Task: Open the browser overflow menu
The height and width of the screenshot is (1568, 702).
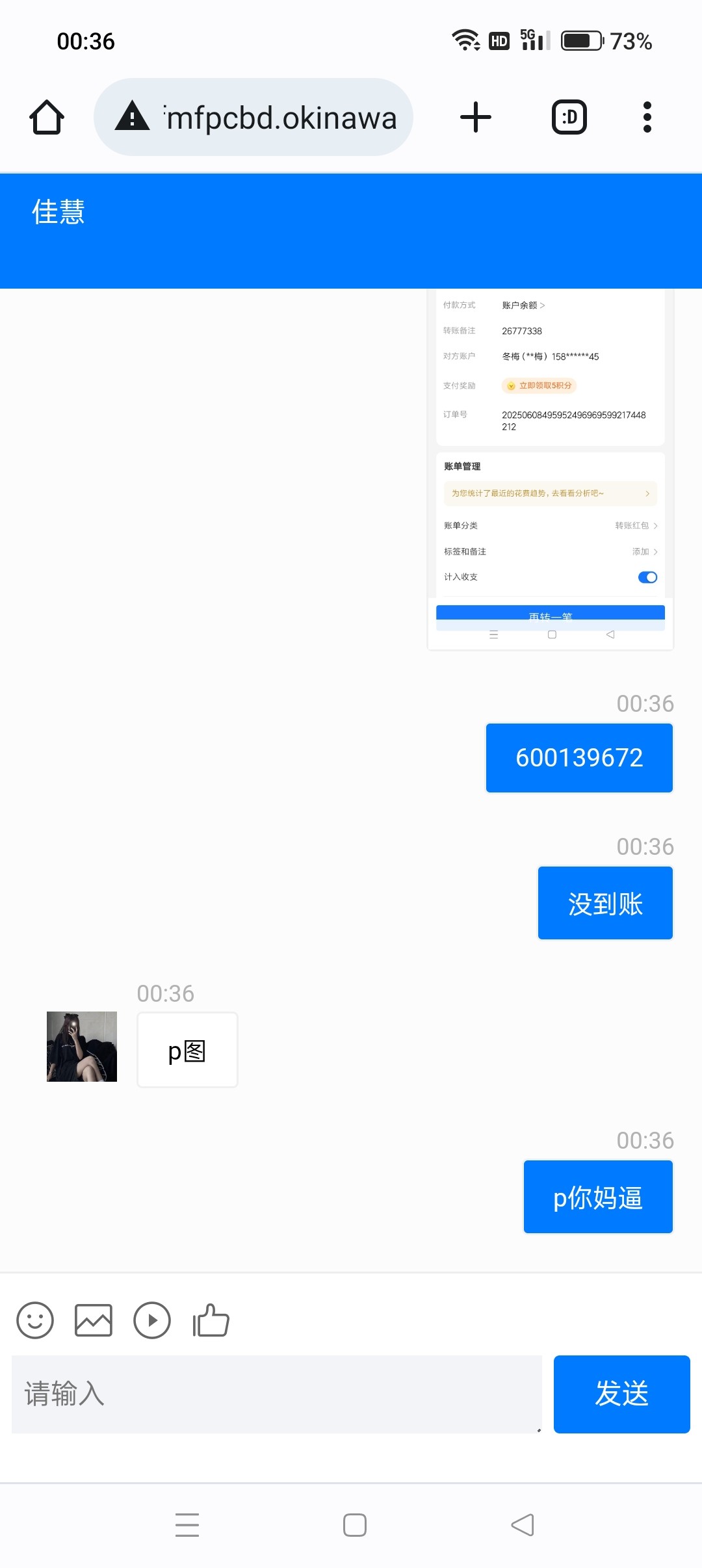Action: [x=647, y=118]
